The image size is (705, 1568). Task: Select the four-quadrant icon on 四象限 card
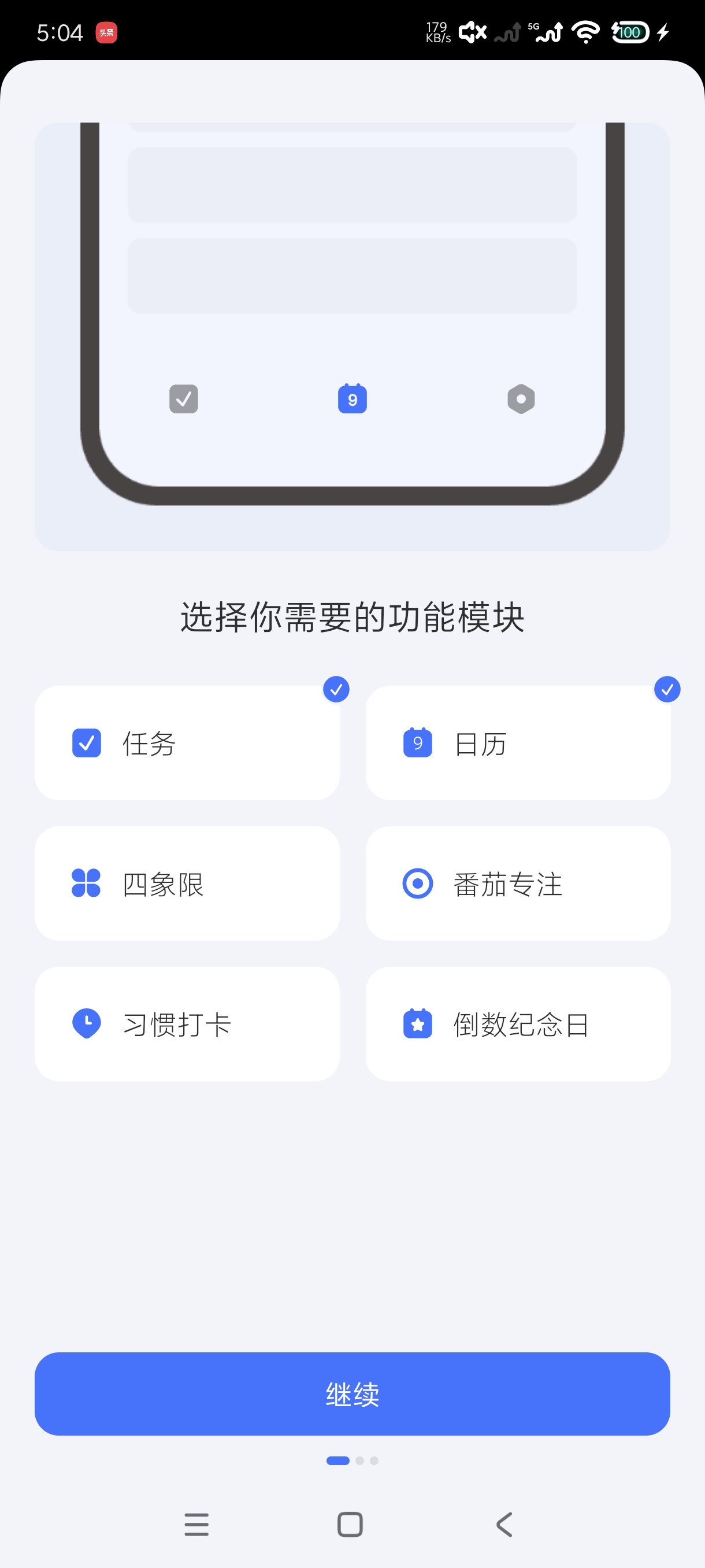click(86, 884)
